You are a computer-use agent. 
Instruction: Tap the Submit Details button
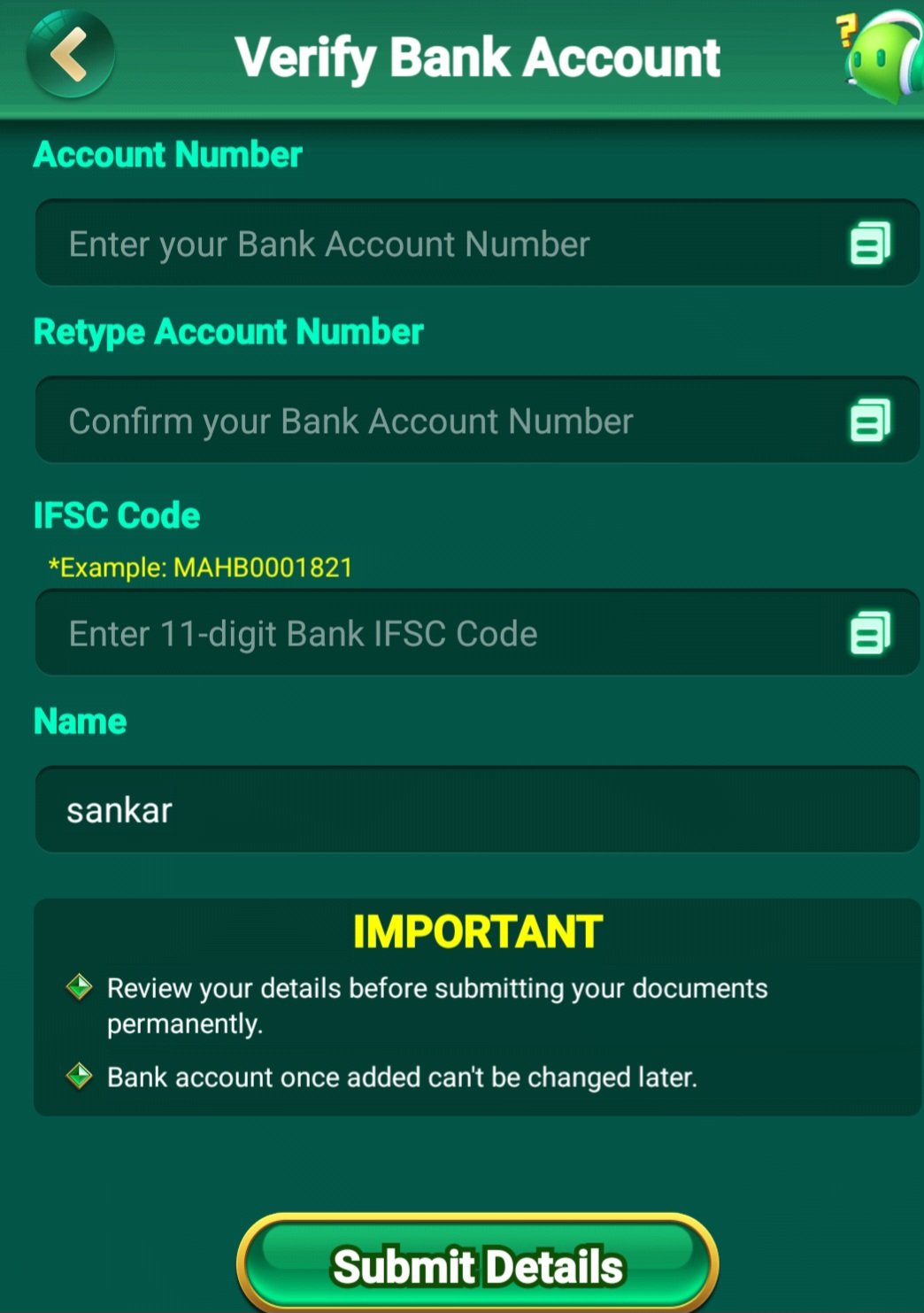tap(477, 1264)
